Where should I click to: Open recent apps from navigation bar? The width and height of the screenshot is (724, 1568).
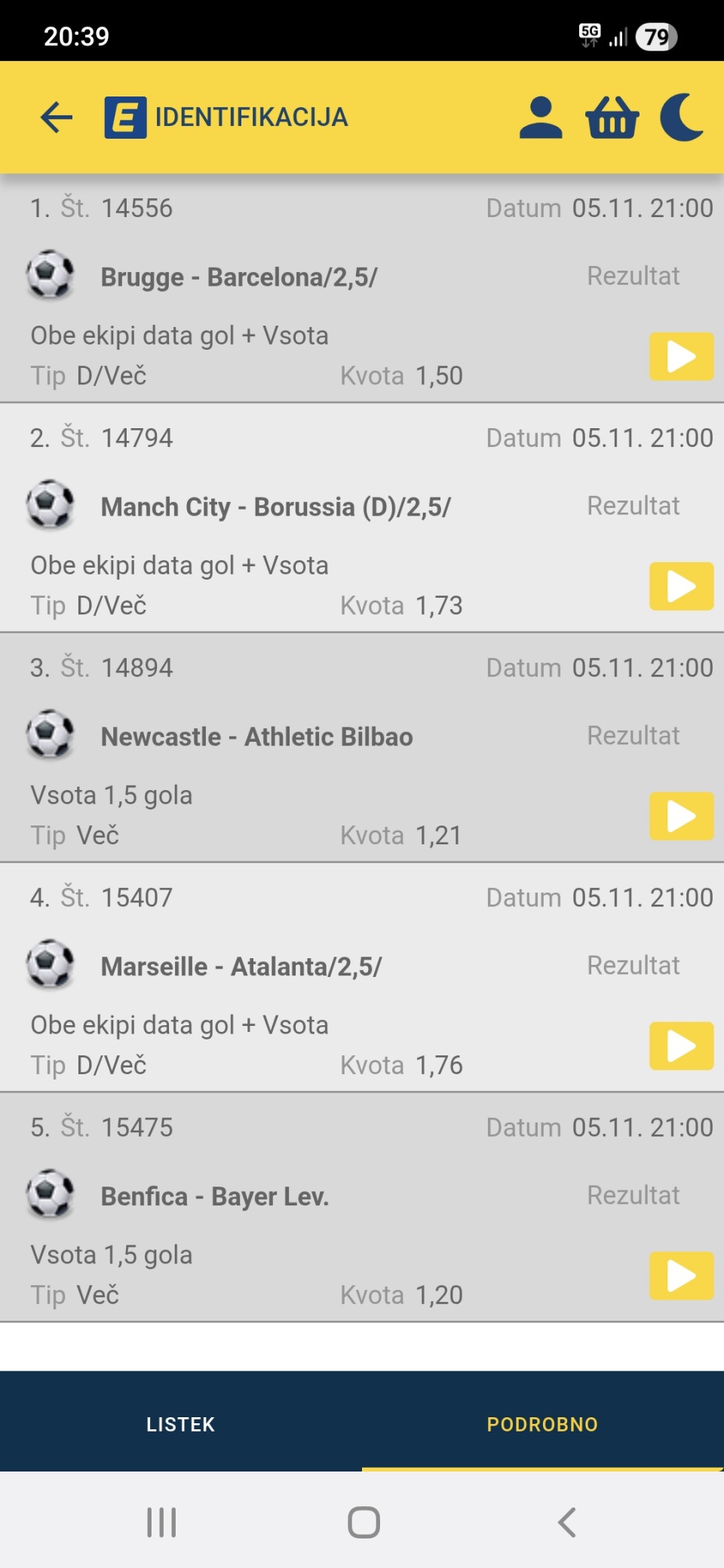161,1522
